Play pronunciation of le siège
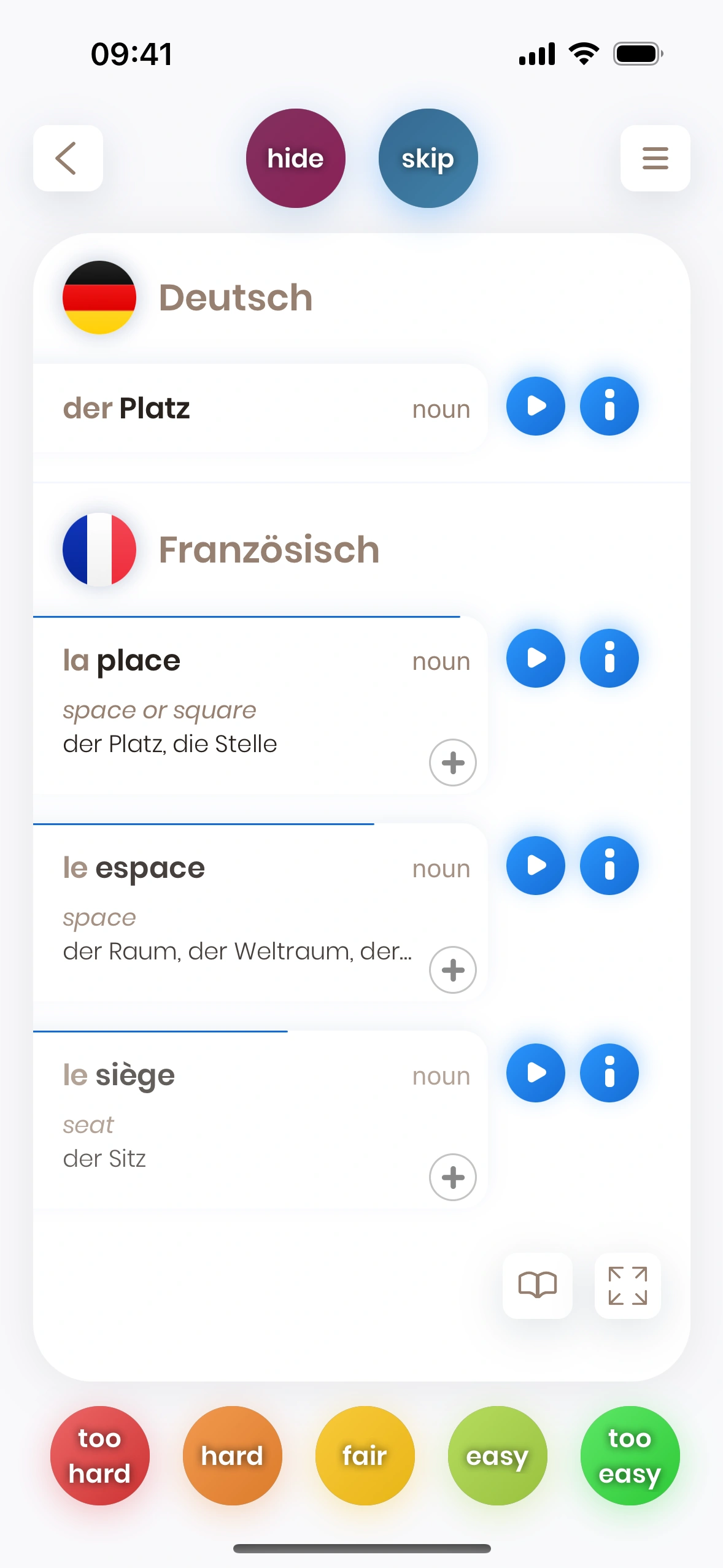This screenshot has width=723, height=1568. point(535,1073)
